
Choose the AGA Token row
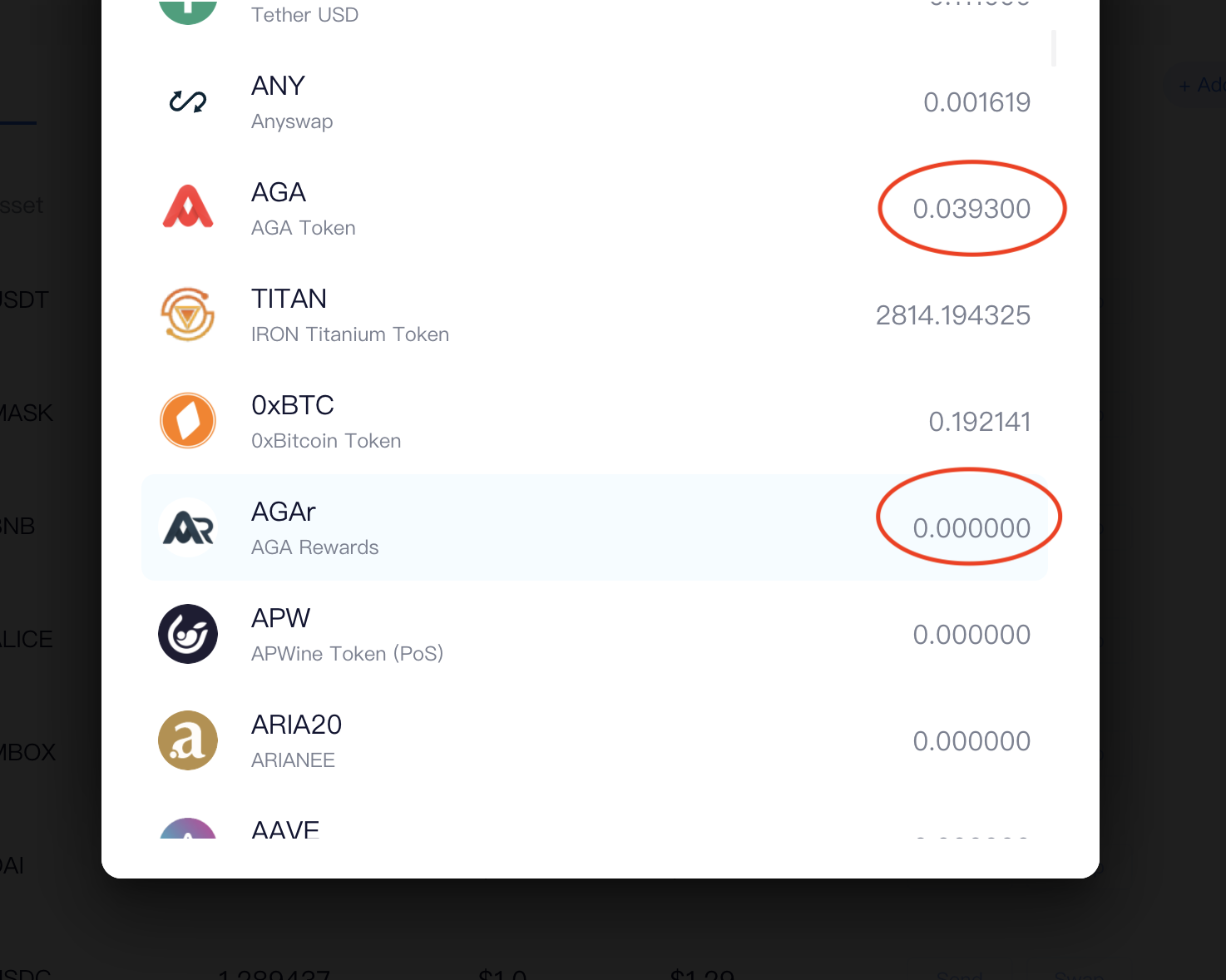[594, 209]
